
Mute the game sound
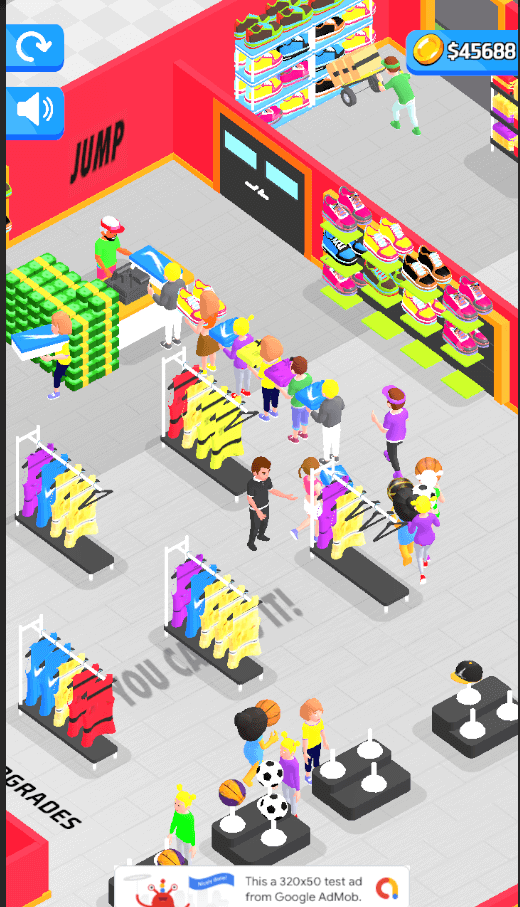coord(35,112)
